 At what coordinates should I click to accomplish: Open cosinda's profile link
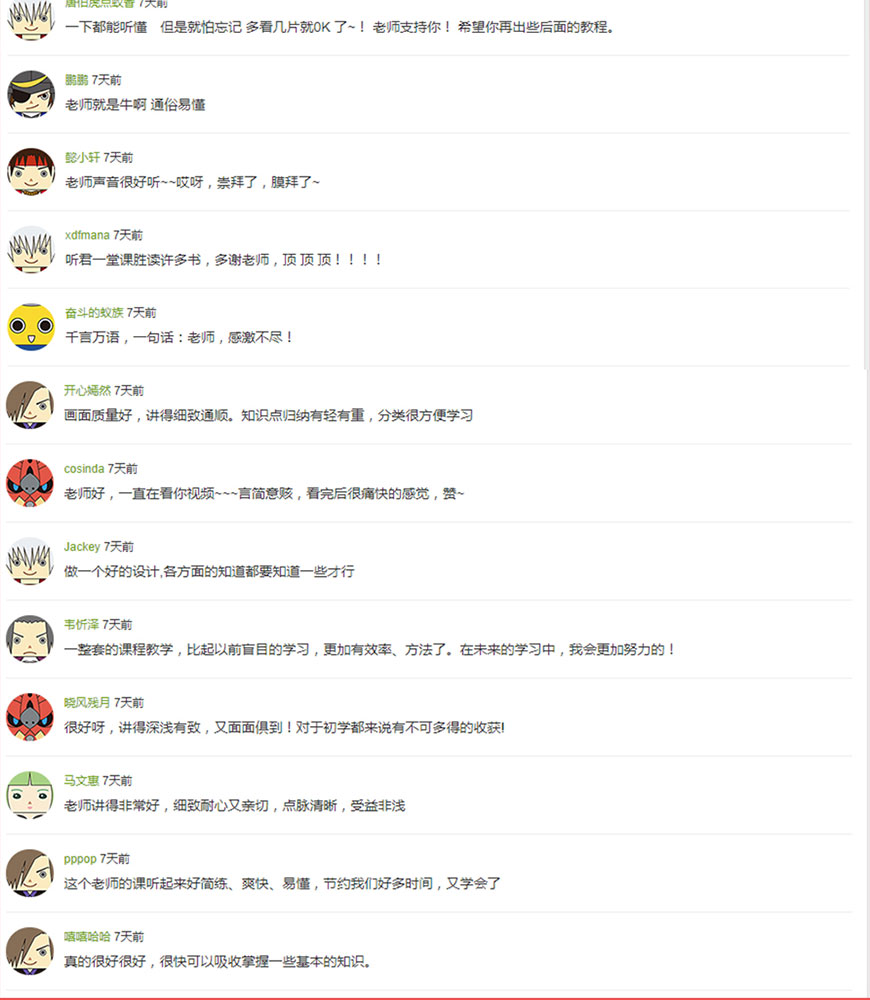pos(84,469)
